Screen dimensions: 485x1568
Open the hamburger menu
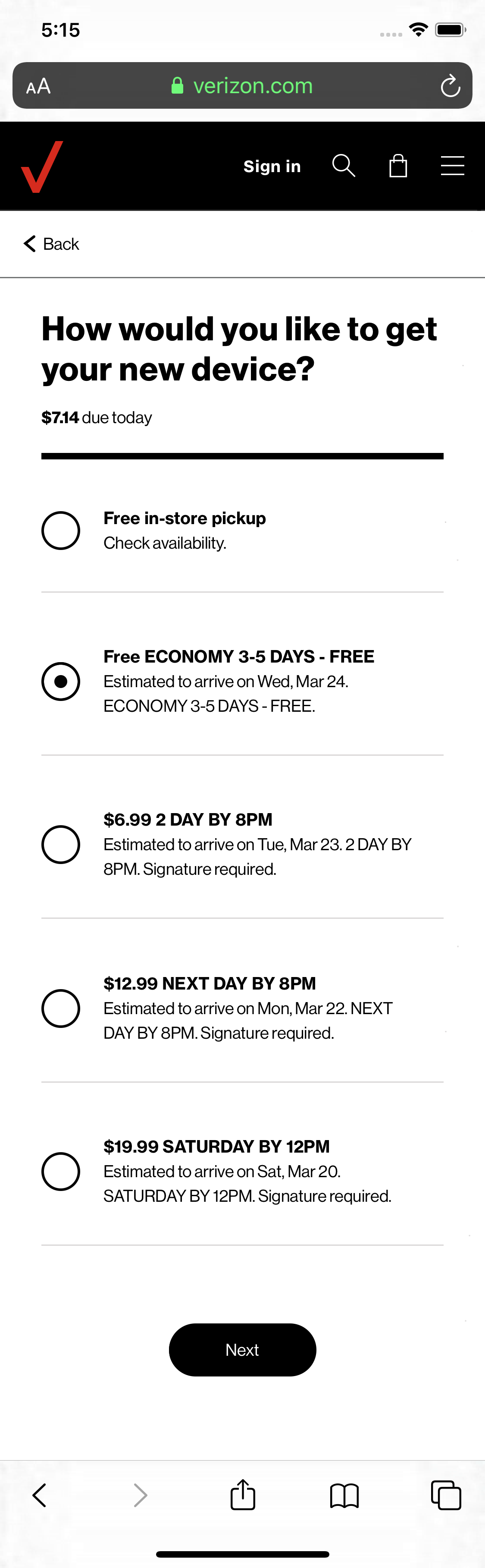(452, 166)
